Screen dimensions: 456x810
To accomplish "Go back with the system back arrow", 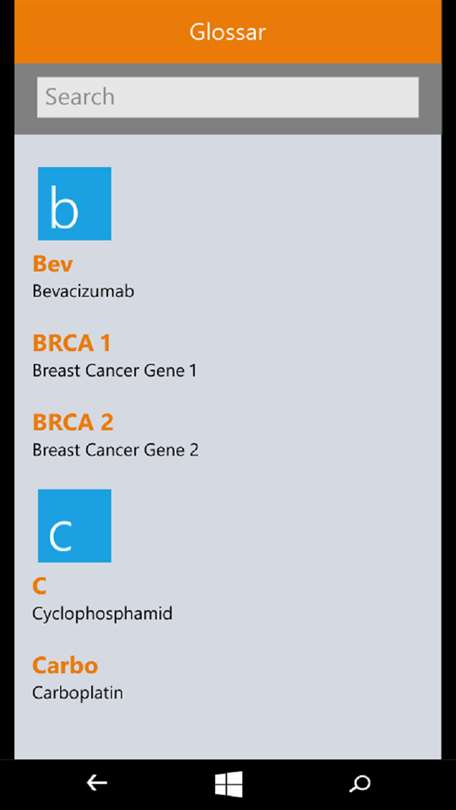I will point(97,784).
